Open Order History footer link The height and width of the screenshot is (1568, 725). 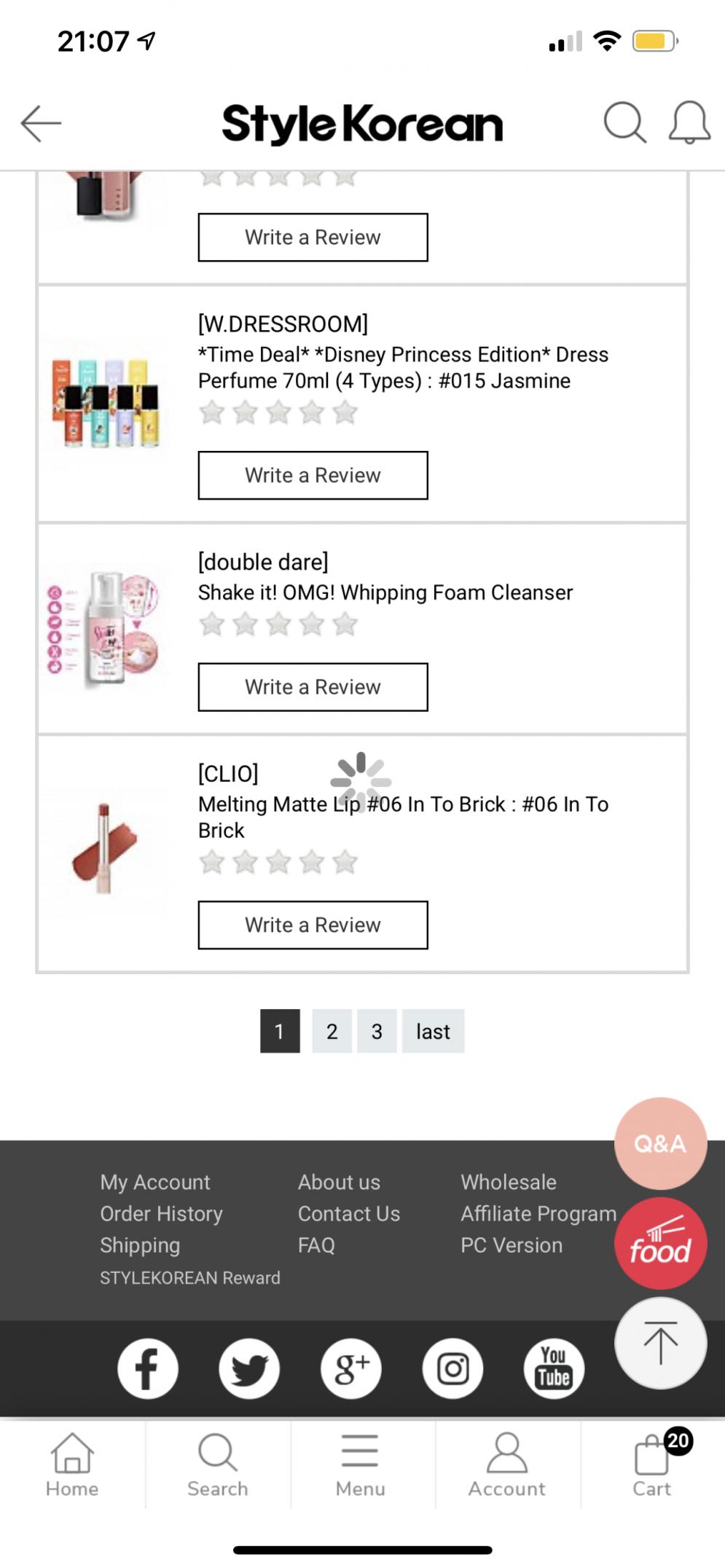161,1213
